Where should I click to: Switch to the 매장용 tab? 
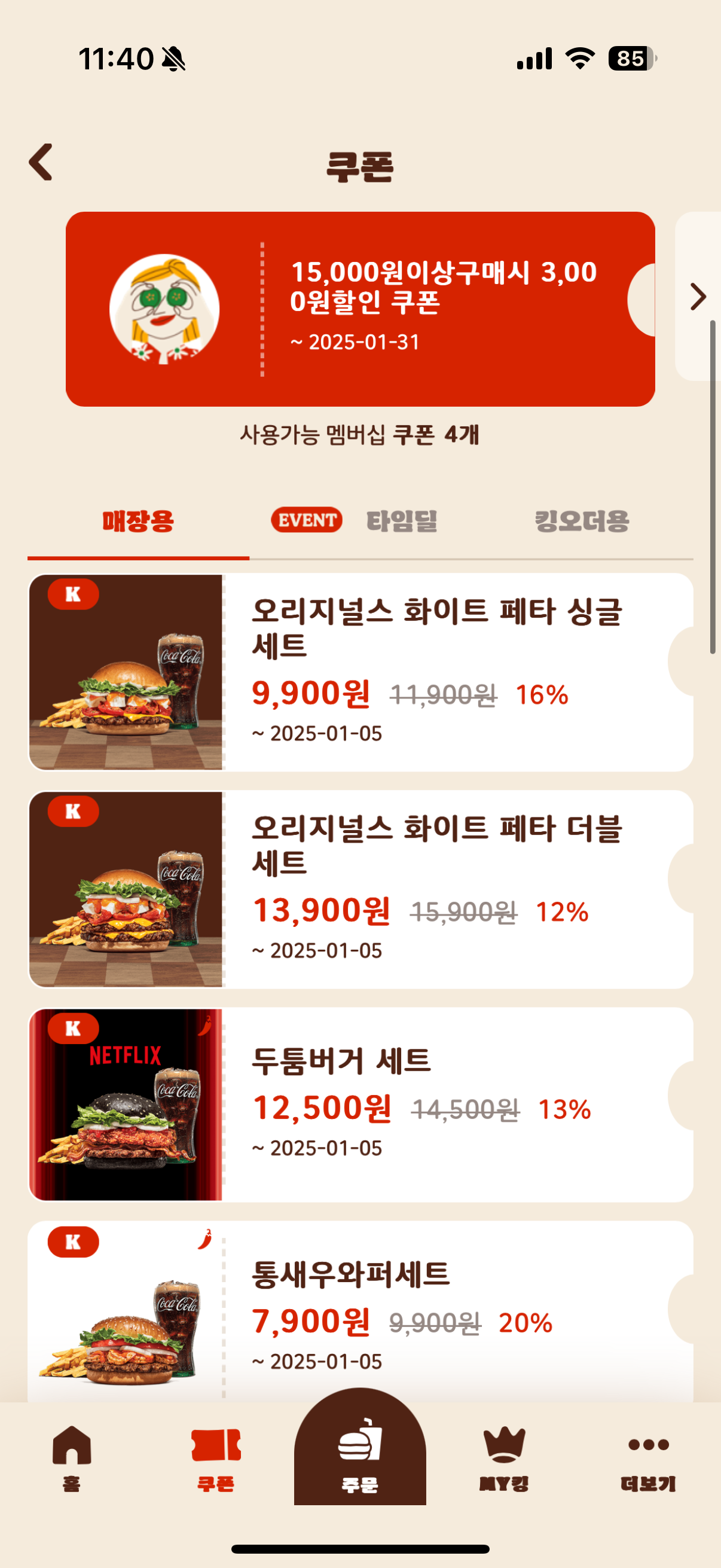138,521
